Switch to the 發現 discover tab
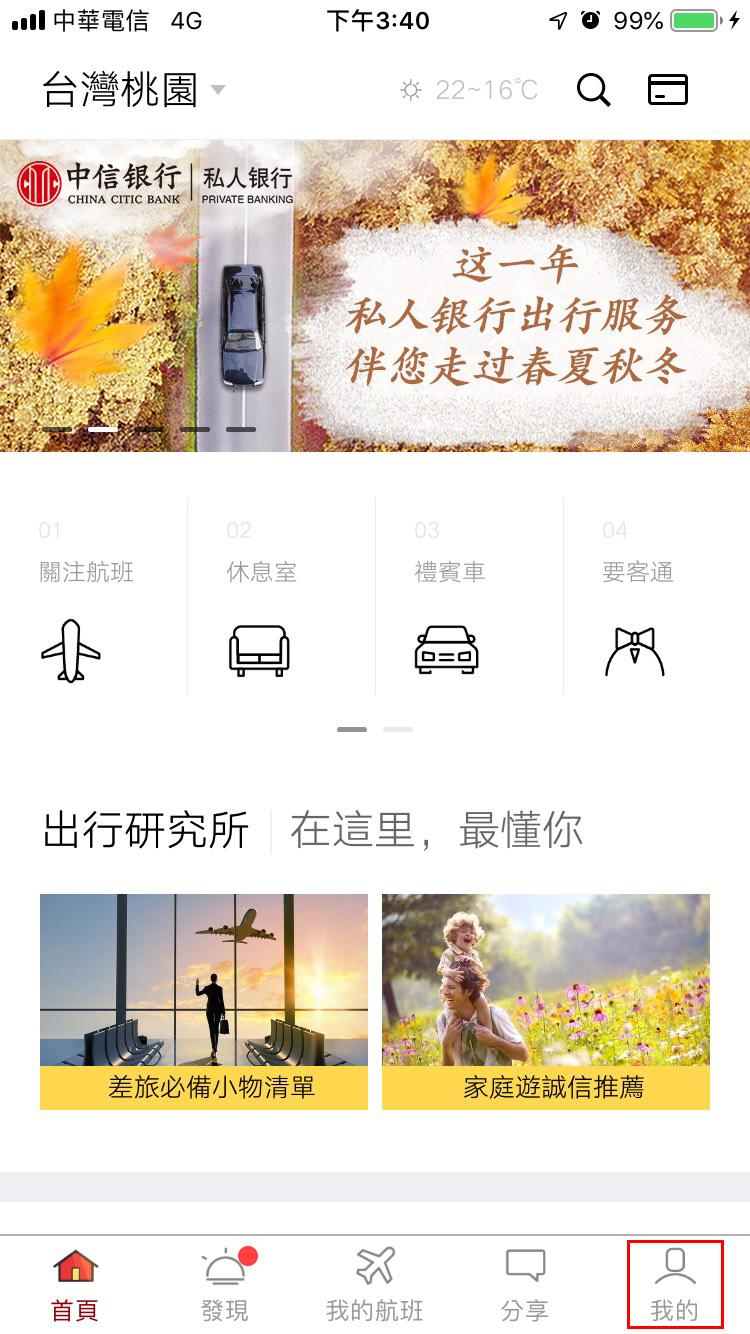 pyautogui.click(x=225, y=1285)
